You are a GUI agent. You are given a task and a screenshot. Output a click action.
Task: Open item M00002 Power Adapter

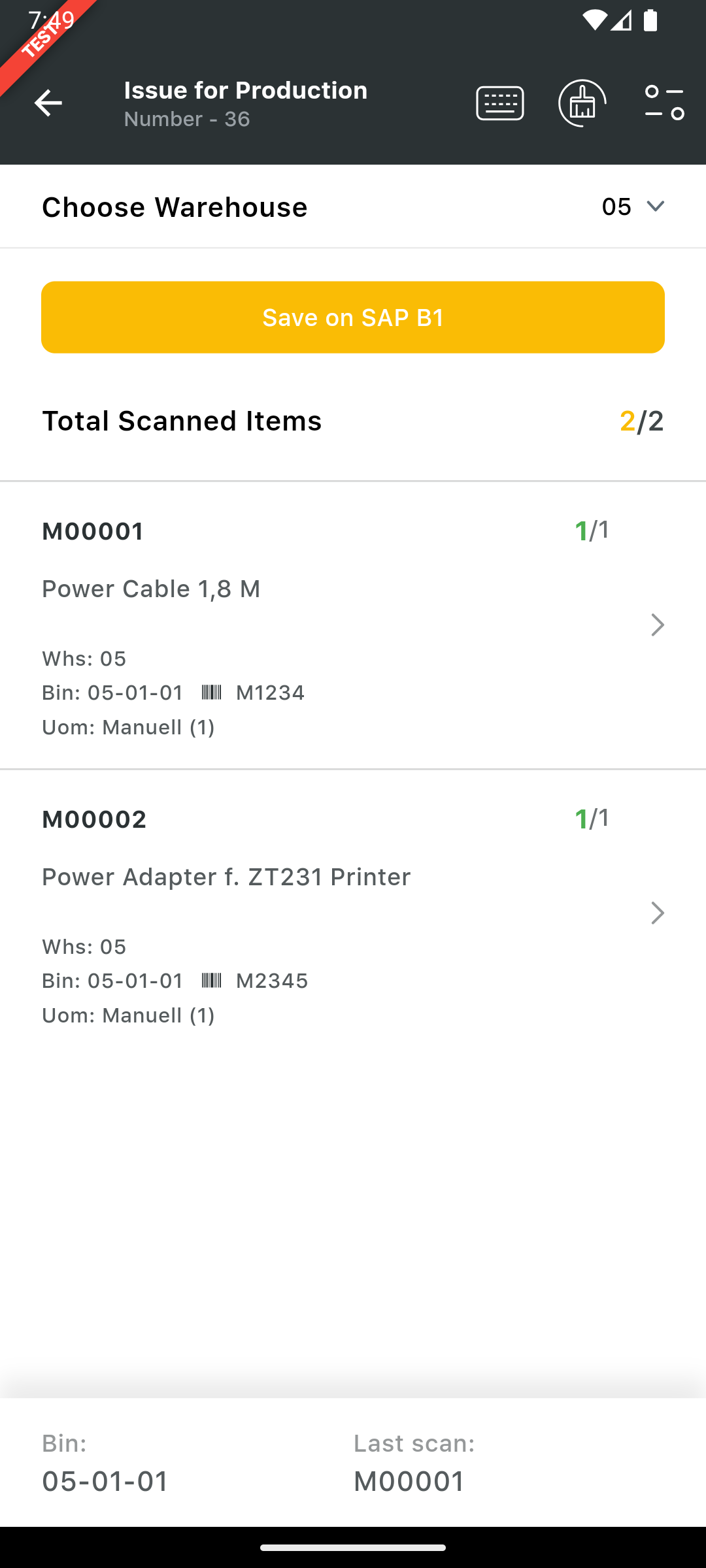(353, 913)
